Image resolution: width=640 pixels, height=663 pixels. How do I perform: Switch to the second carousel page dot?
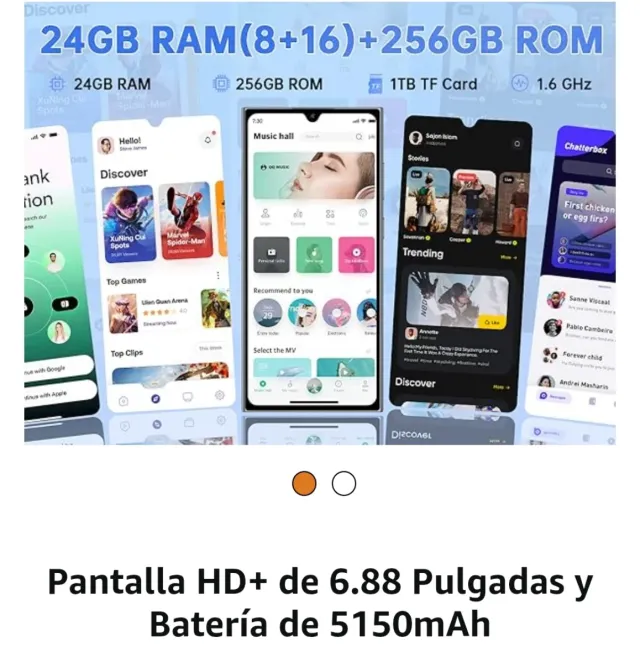(344, 484)
